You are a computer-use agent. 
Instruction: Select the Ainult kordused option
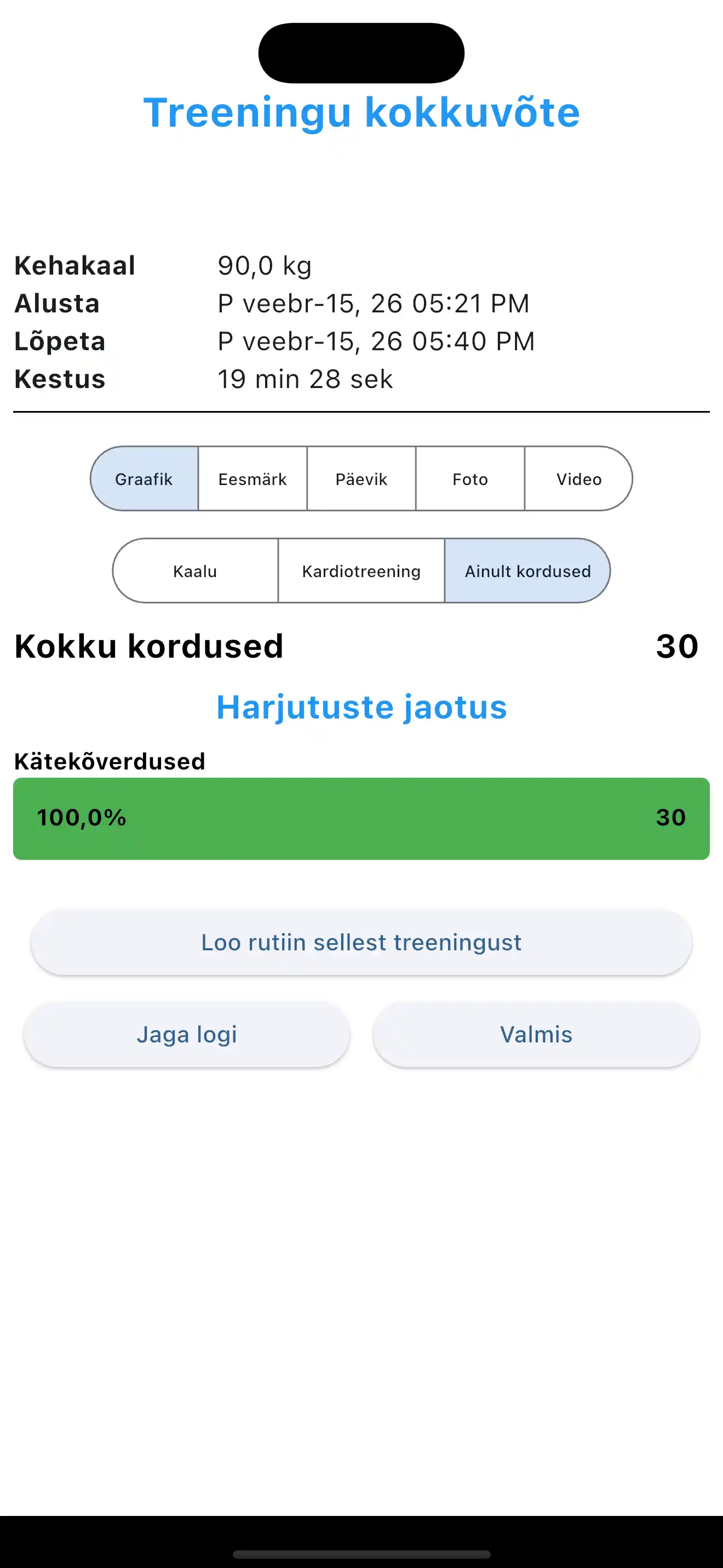(528, 571)
